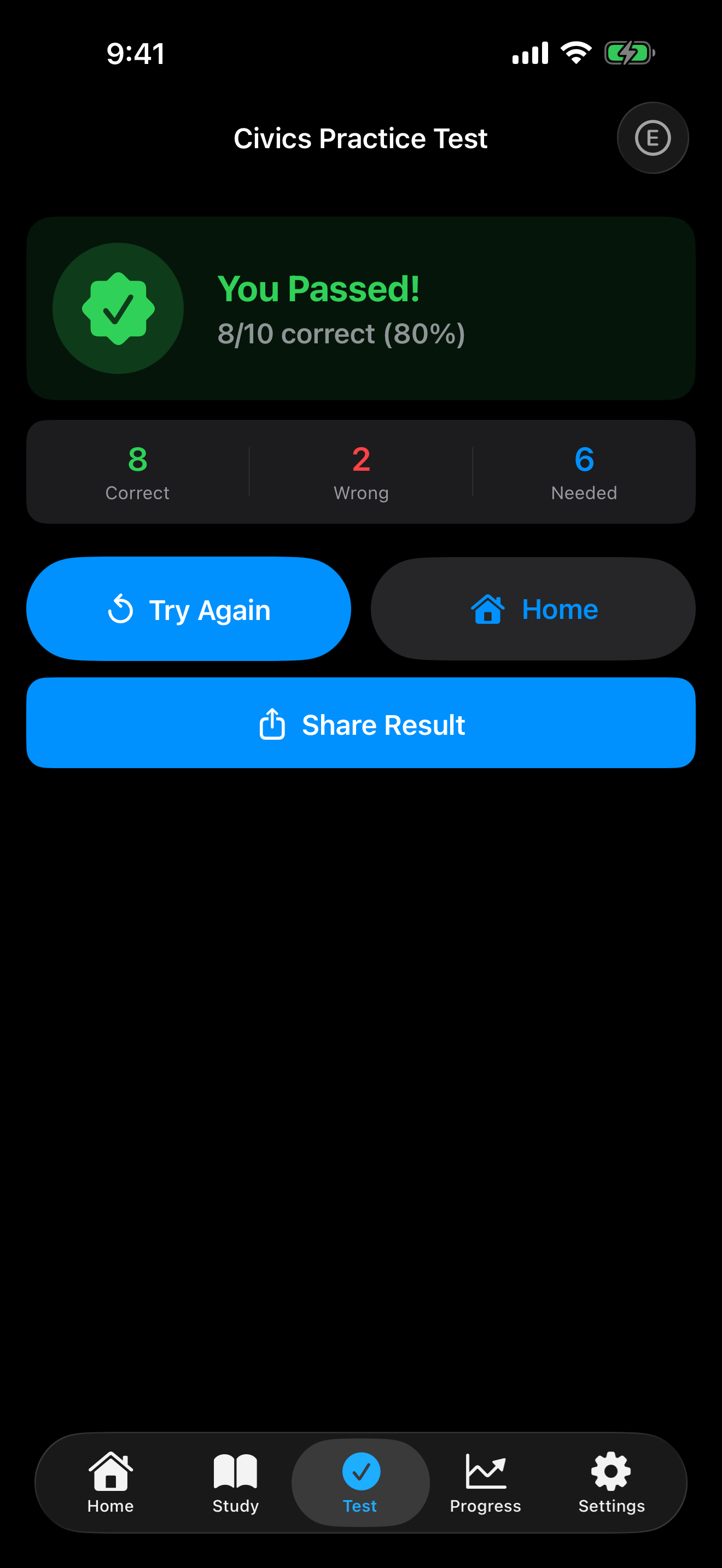Click the house icon inside Home button
The image size is (722, 1568).
coord(487,609)
